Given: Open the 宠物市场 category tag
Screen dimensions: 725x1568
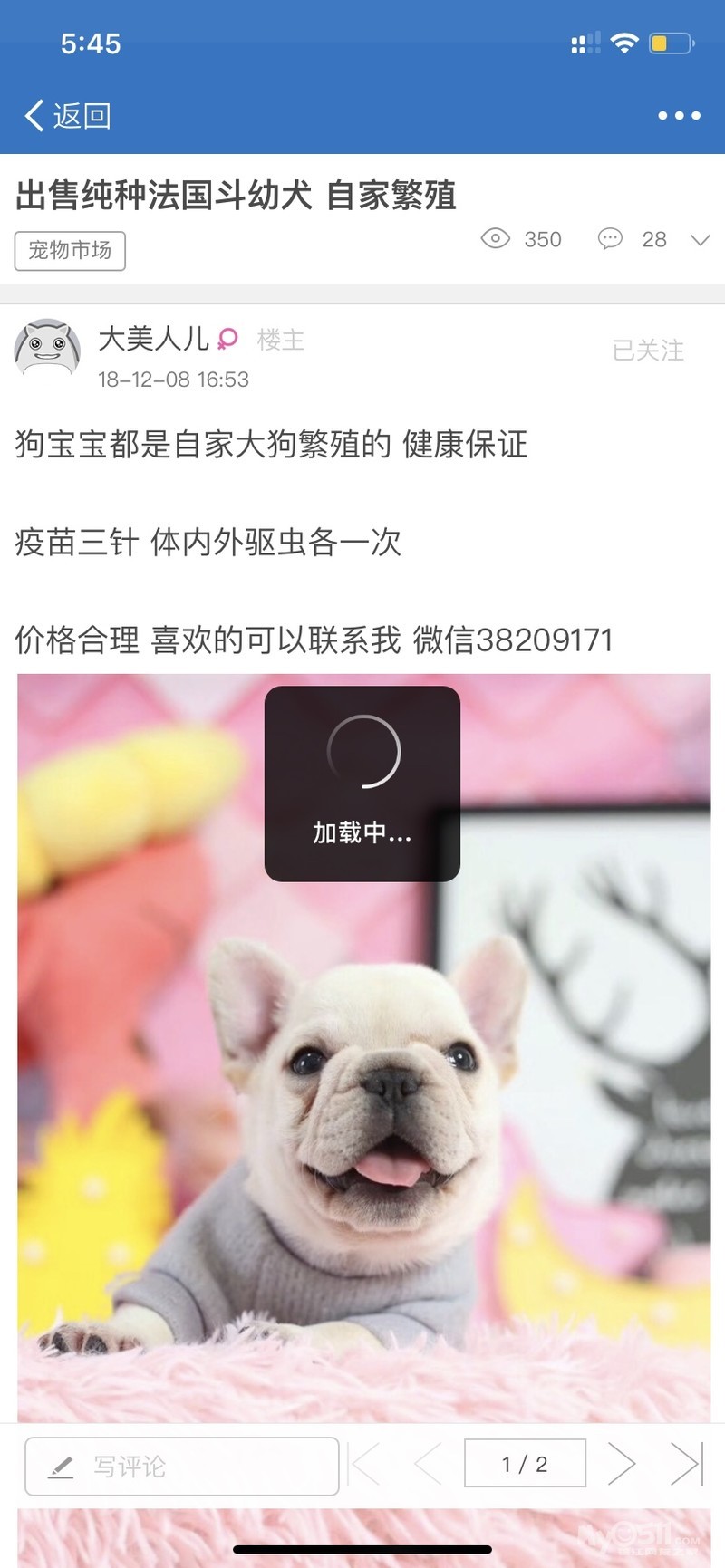Looking at the screenshot, I should pos(70,251).
